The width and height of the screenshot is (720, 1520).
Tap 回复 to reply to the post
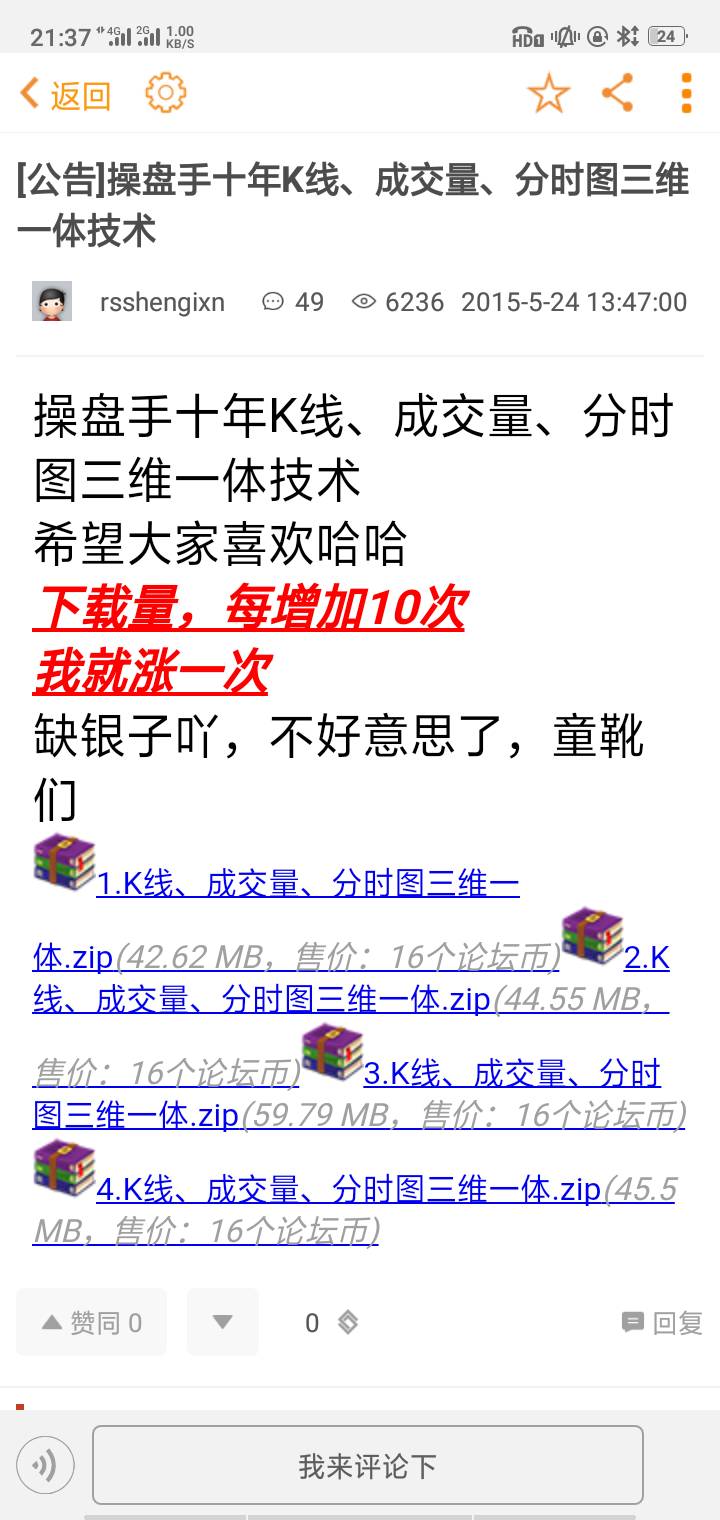pos(662,1323)
